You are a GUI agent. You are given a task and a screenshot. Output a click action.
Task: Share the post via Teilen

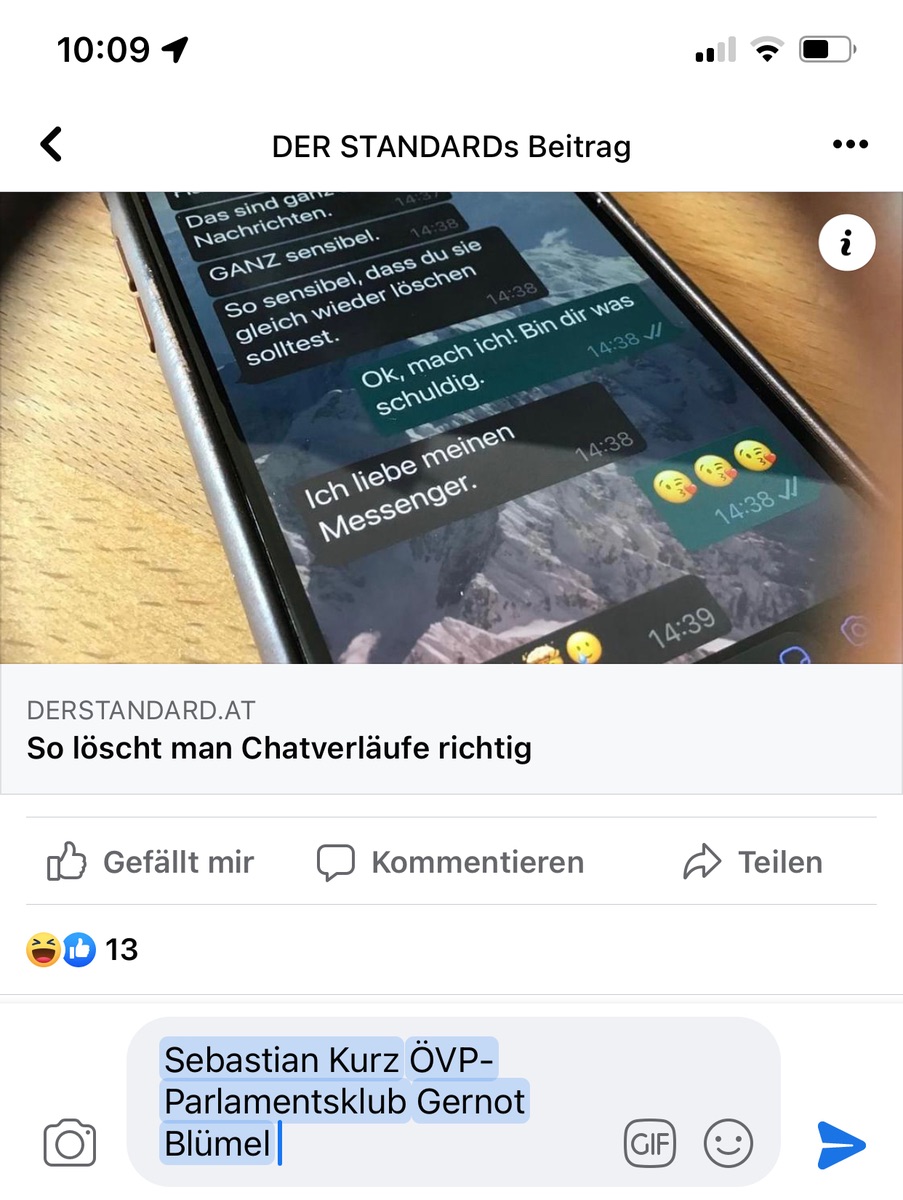click(753, 862)
